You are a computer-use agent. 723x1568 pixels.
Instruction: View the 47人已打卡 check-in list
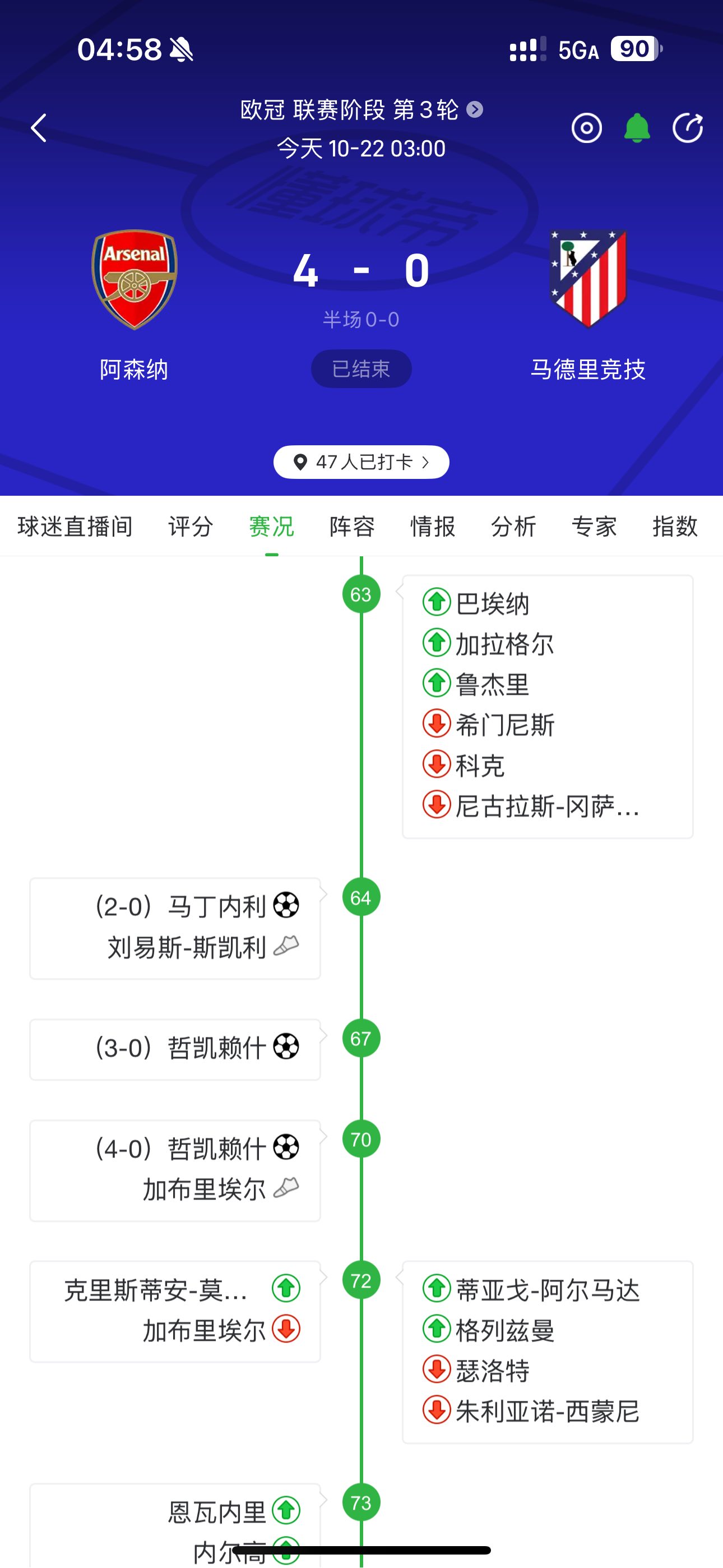[x=361, y=463]
